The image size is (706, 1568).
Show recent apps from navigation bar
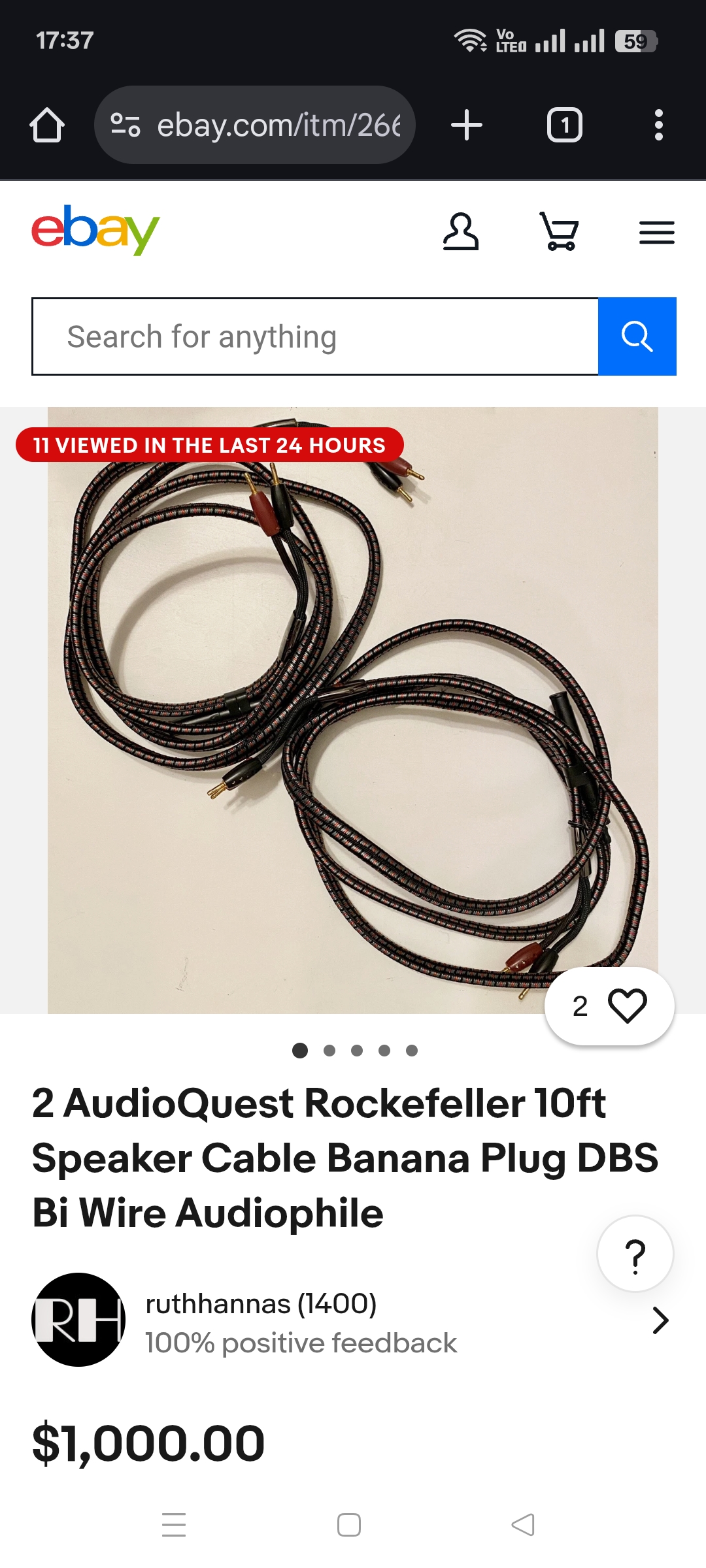[174, 1525]
